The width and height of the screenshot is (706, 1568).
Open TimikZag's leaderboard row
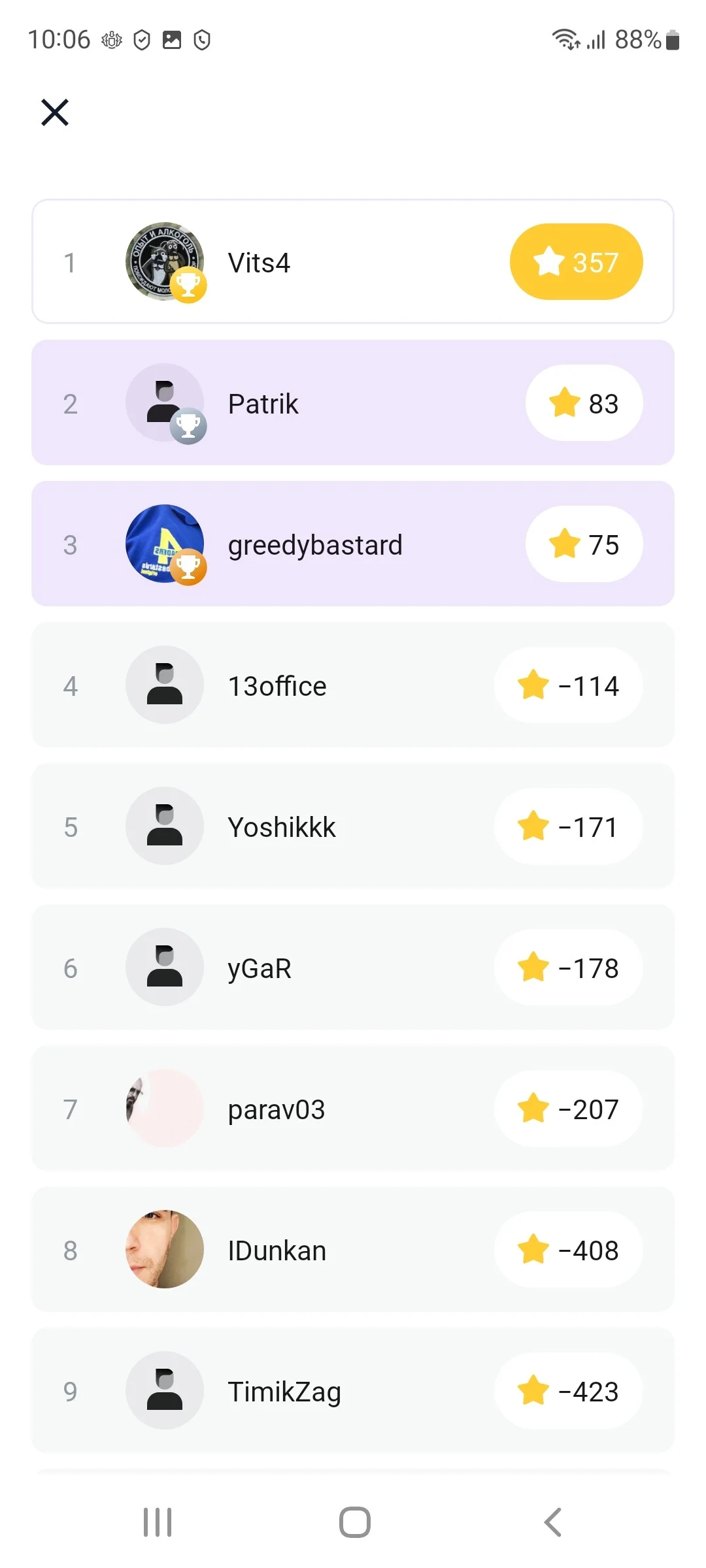[x=353, y=1390]
